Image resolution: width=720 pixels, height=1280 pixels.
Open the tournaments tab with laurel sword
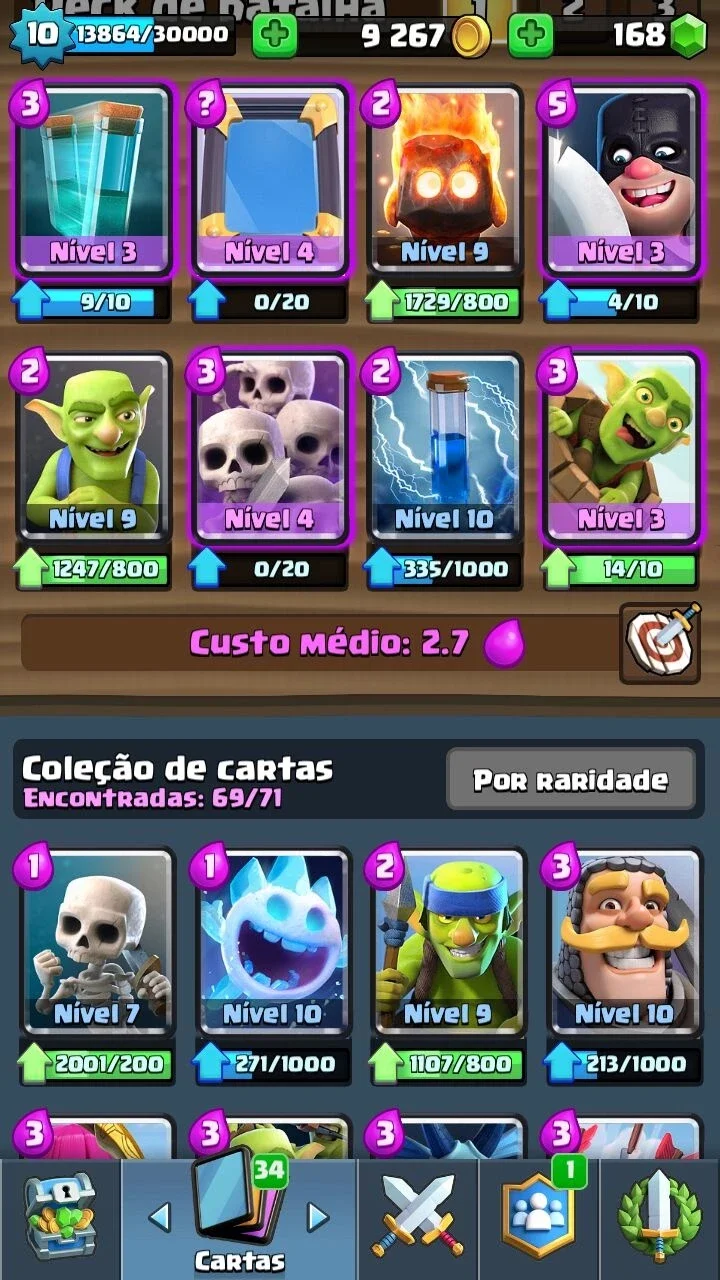pos(659,1218)
